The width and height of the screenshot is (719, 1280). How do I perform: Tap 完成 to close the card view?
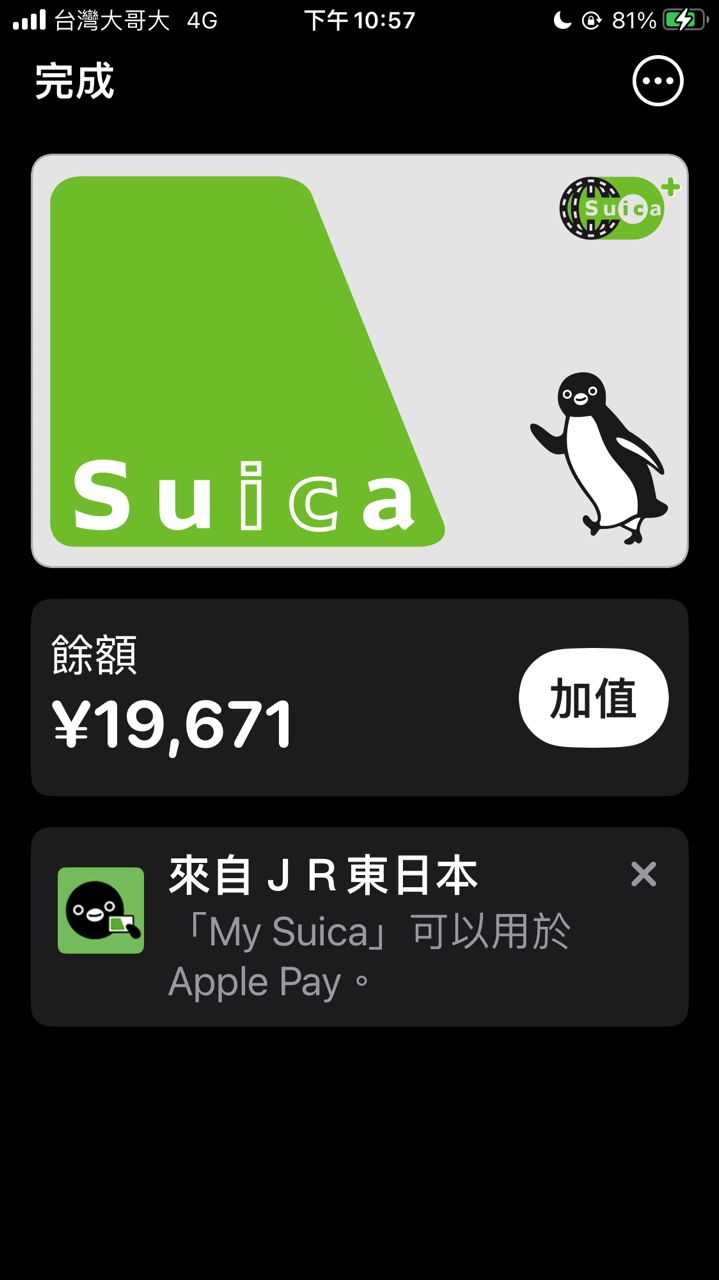click(75, 81)
